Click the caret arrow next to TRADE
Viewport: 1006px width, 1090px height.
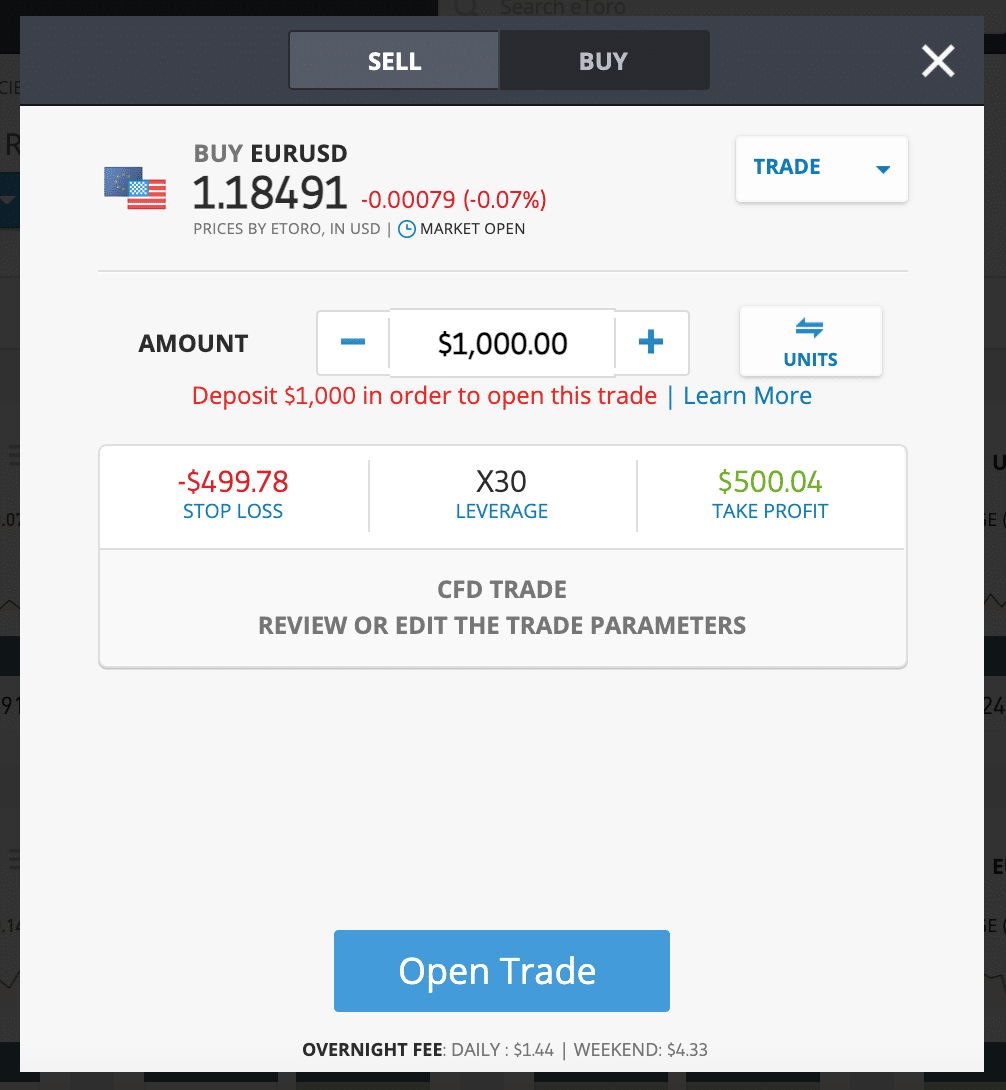pyautogui.click(x=882, y=170)
